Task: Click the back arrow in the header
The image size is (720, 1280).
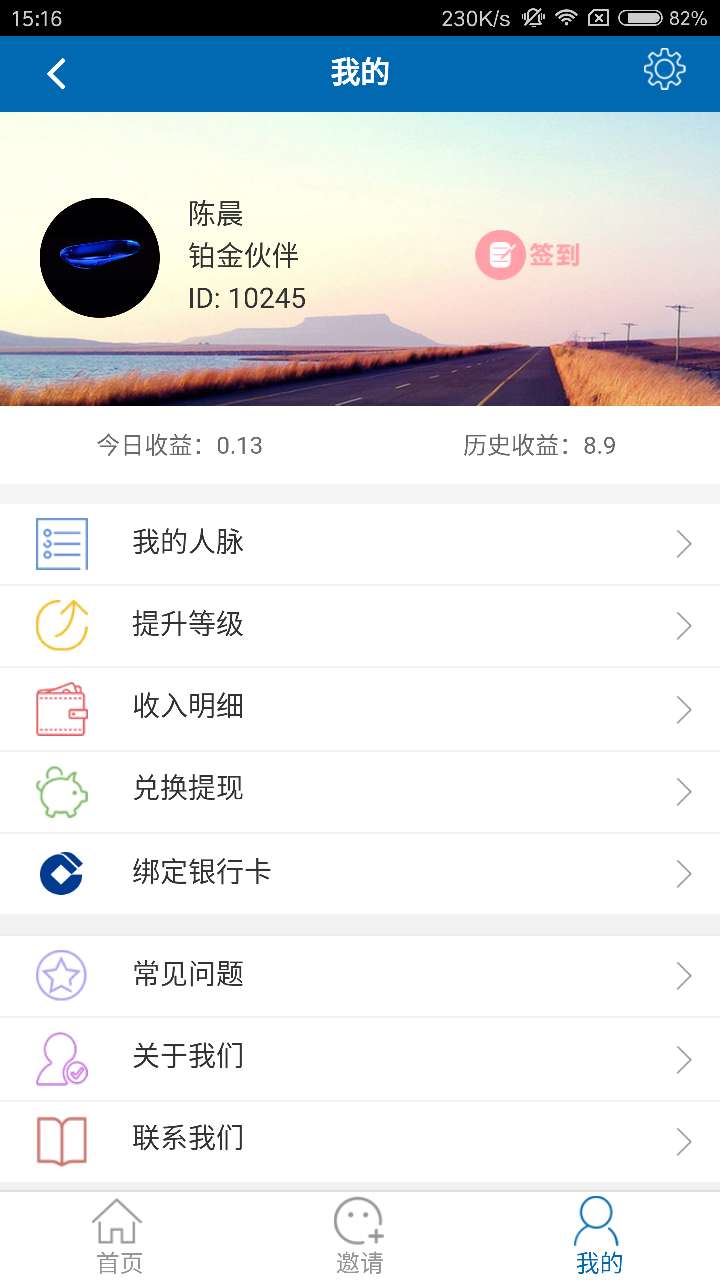Action: point(56,73)
